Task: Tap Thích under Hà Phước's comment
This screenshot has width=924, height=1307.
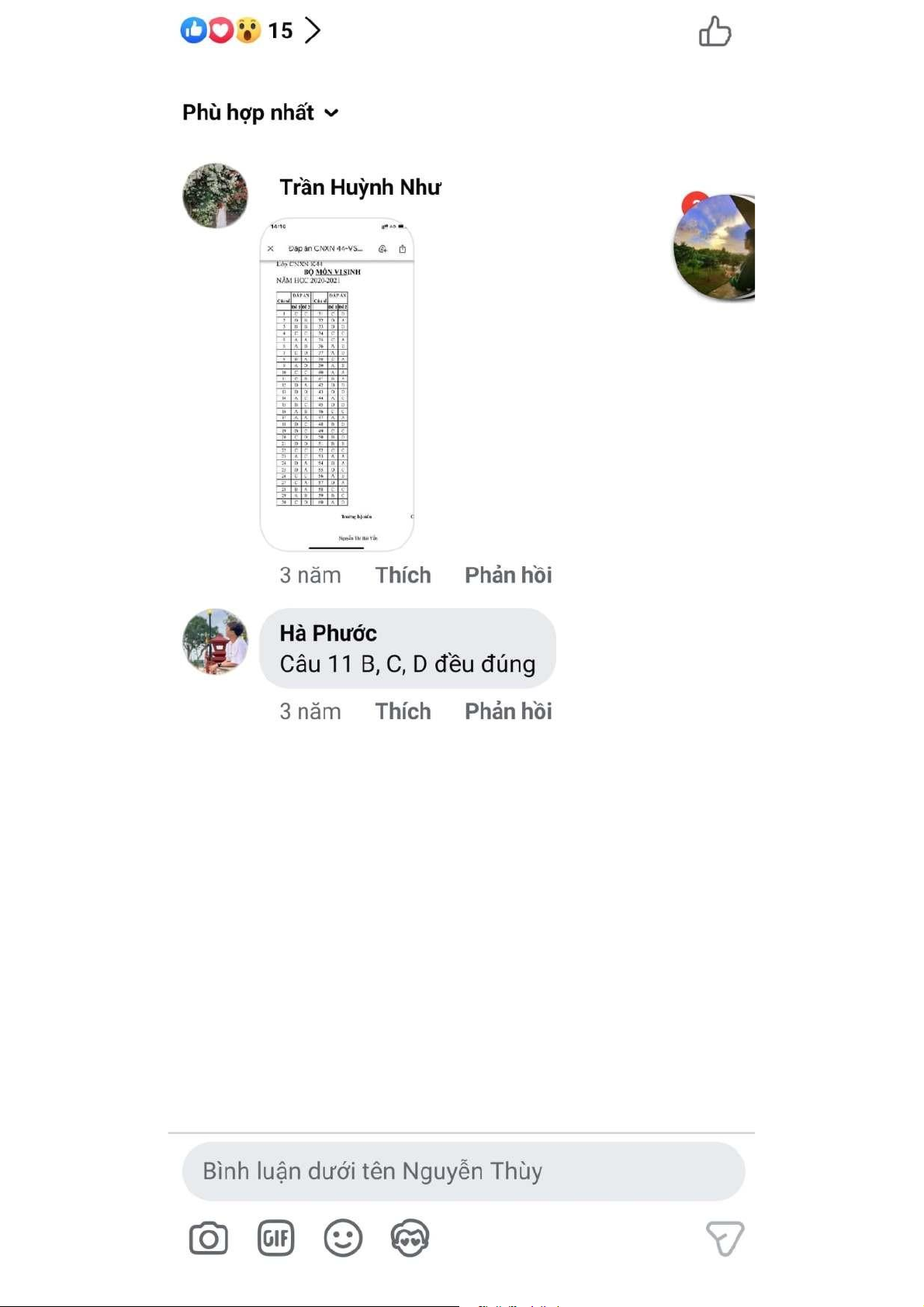Action: click(x=403, y=711)
